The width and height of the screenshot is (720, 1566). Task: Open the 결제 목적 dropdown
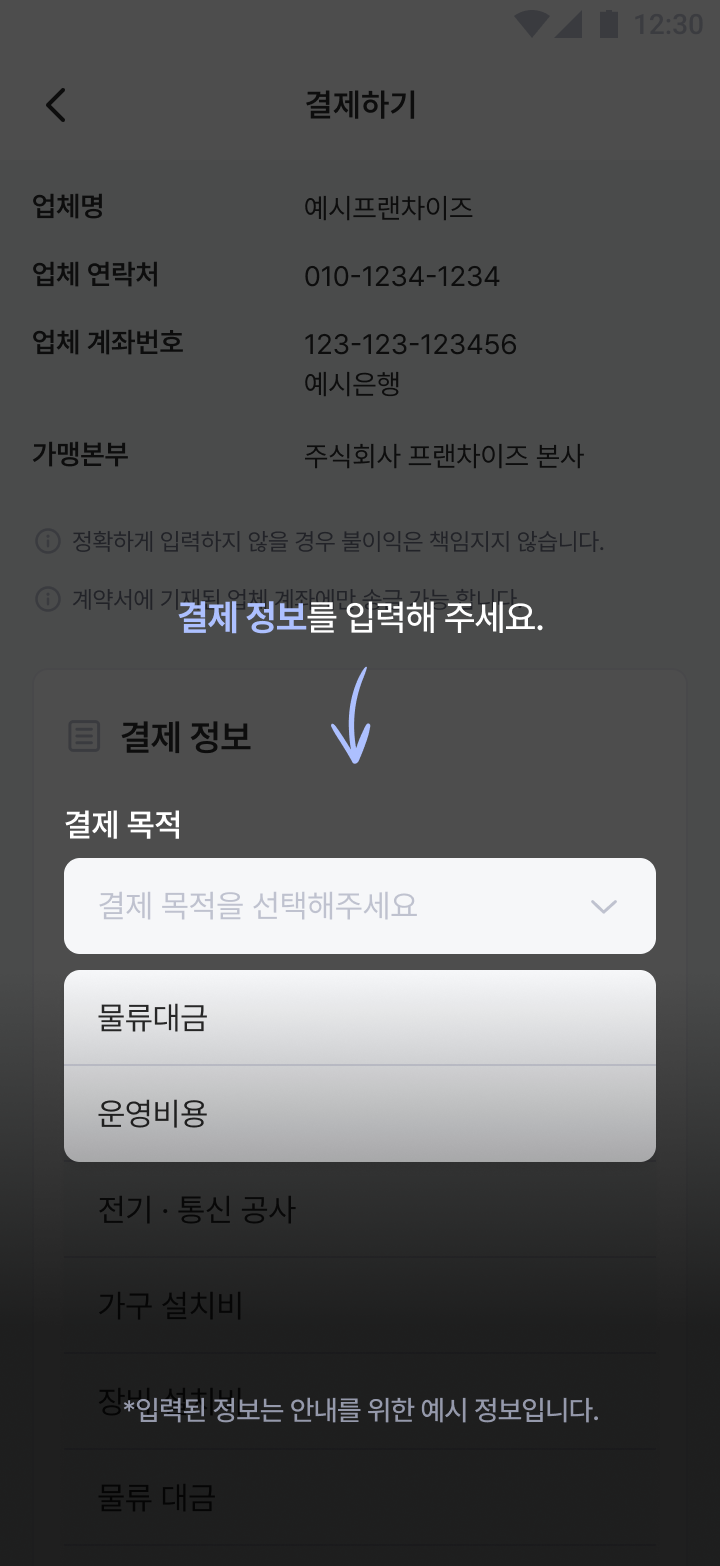360,906
